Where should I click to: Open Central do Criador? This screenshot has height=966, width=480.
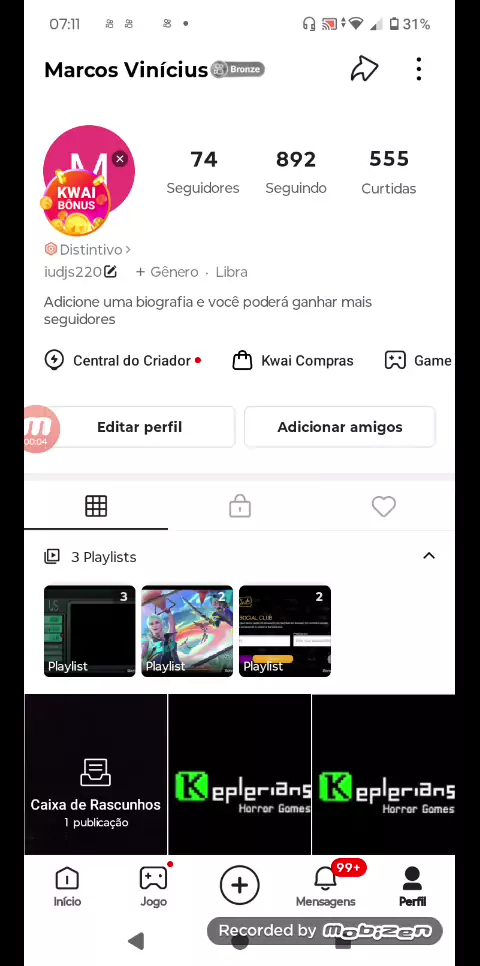pyautogui.click(x=123, y=360)
